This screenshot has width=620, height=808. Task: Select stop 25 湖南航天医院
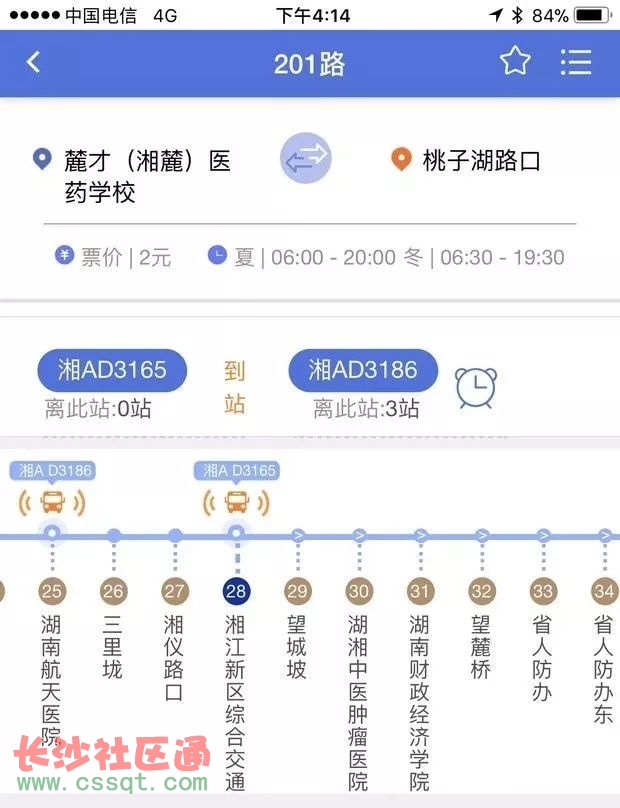(x=52, y=591)
